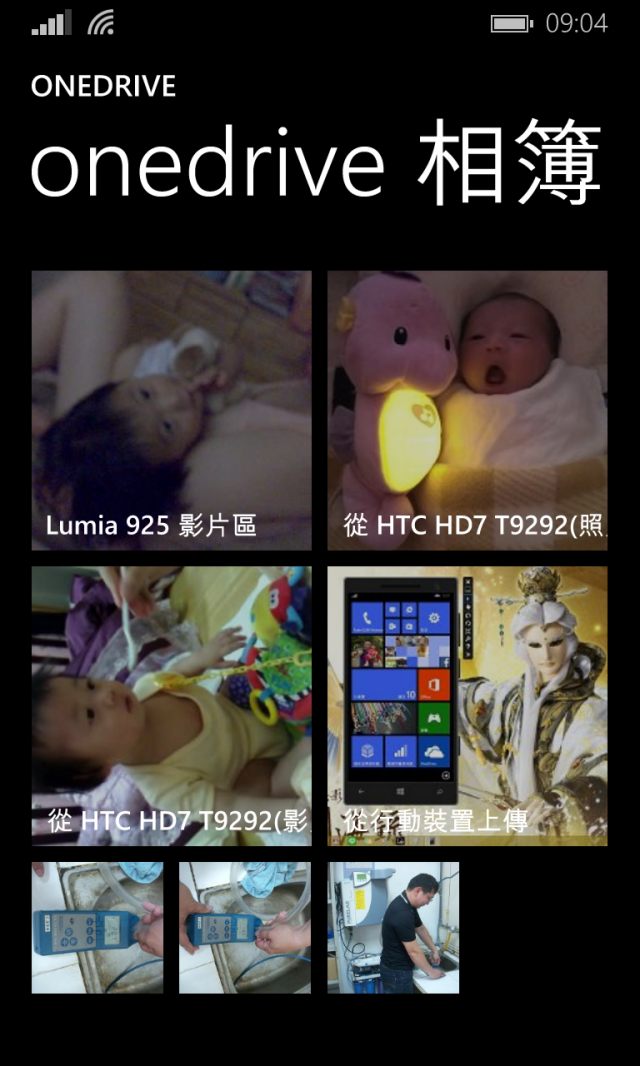Open the 從行動裝置上傳 album
The height and width of the screenshot is (1067, 640).
[x=467, y=706]
